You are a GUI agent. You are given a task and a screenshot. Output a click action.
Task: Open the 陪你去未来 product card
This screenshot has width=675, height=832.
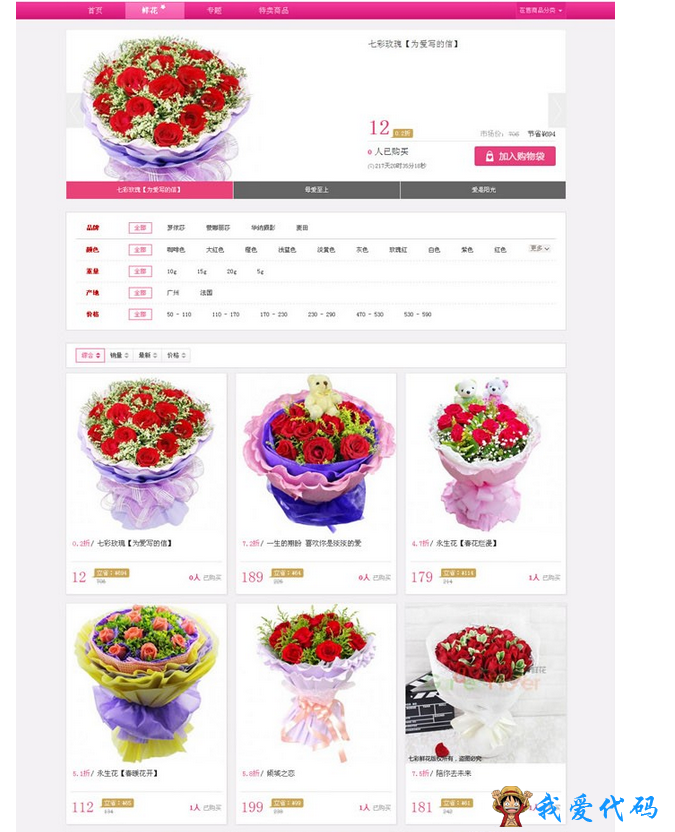coord(485,685)
